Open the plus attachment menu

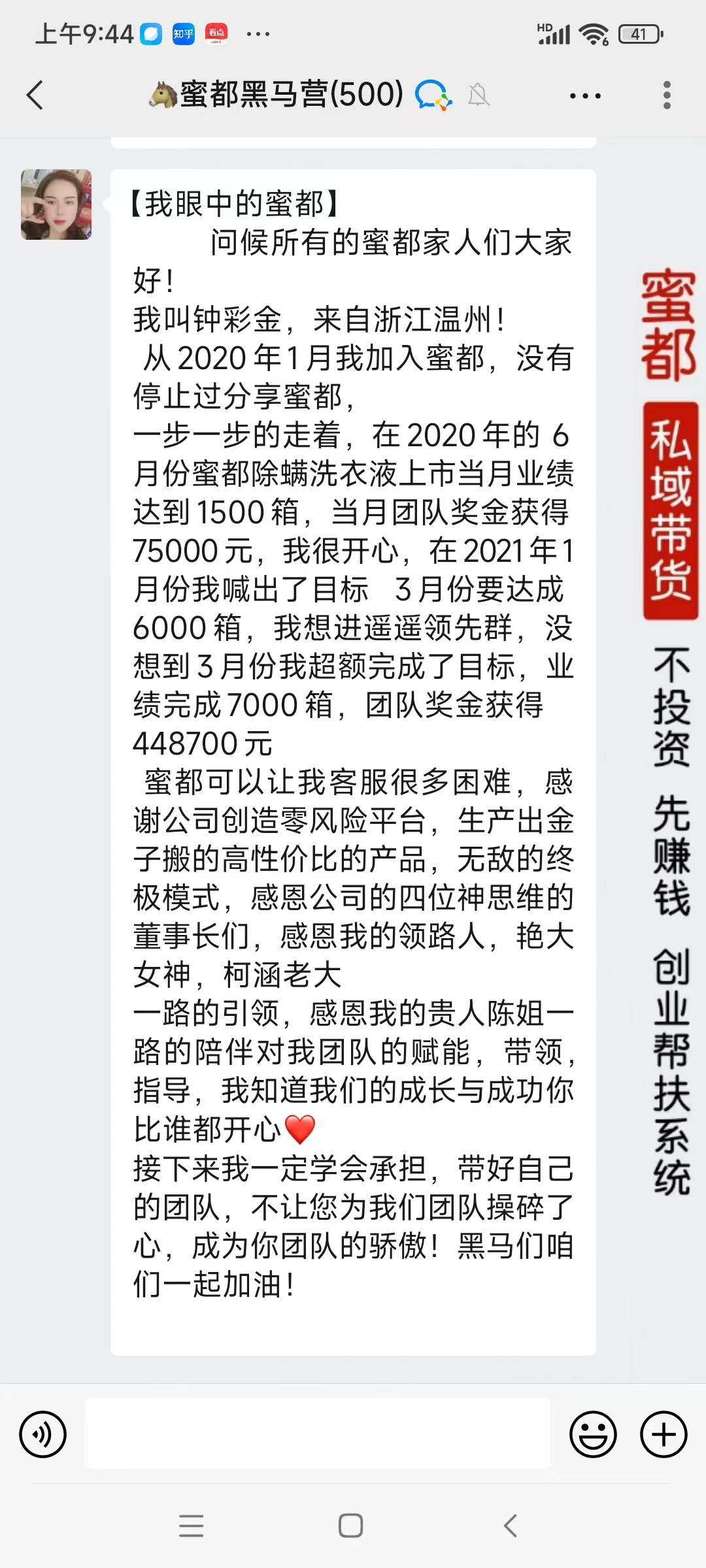pos(664,1435)
